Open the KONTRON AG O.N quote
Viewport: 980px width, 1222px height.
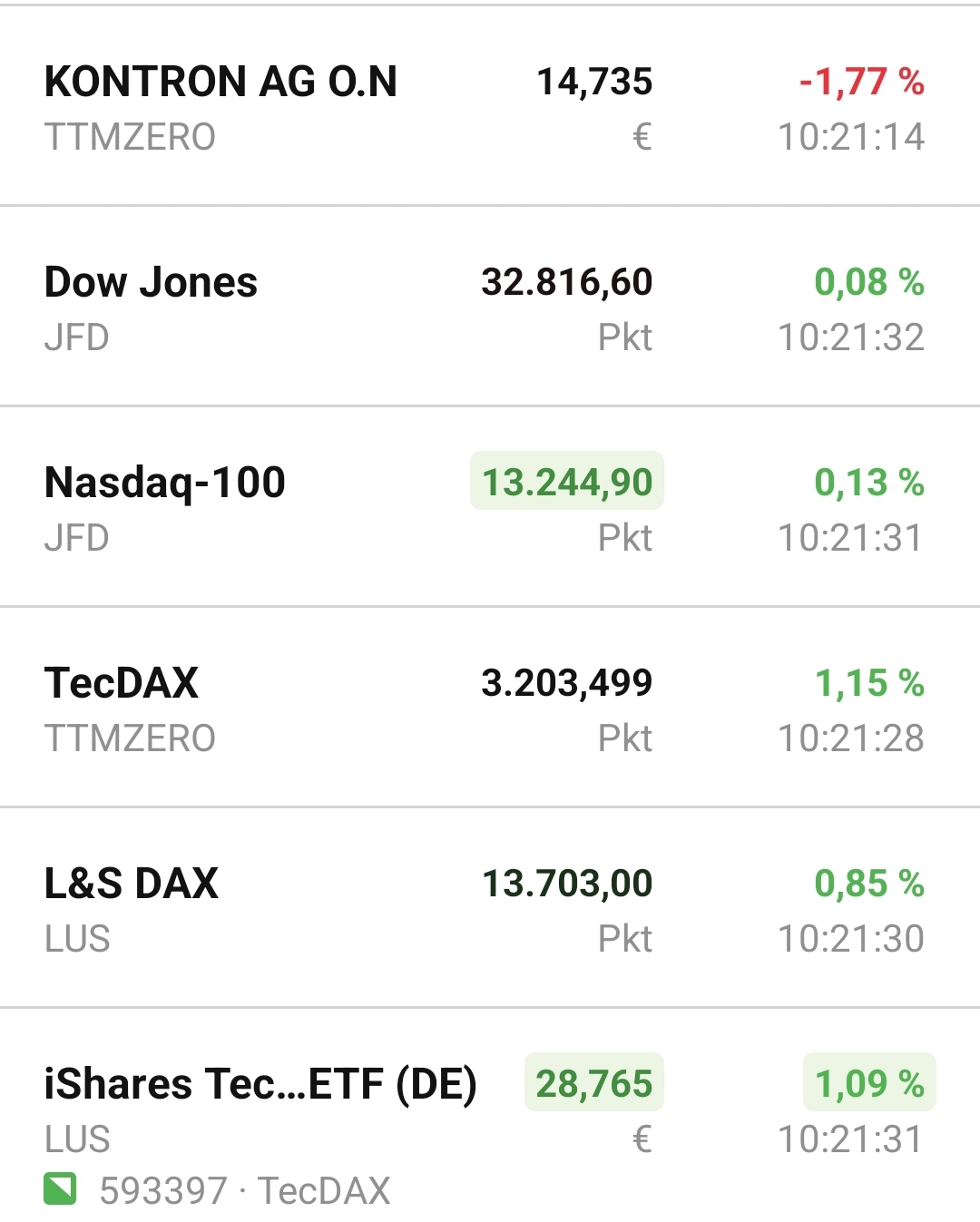click(x=220, y=82)
